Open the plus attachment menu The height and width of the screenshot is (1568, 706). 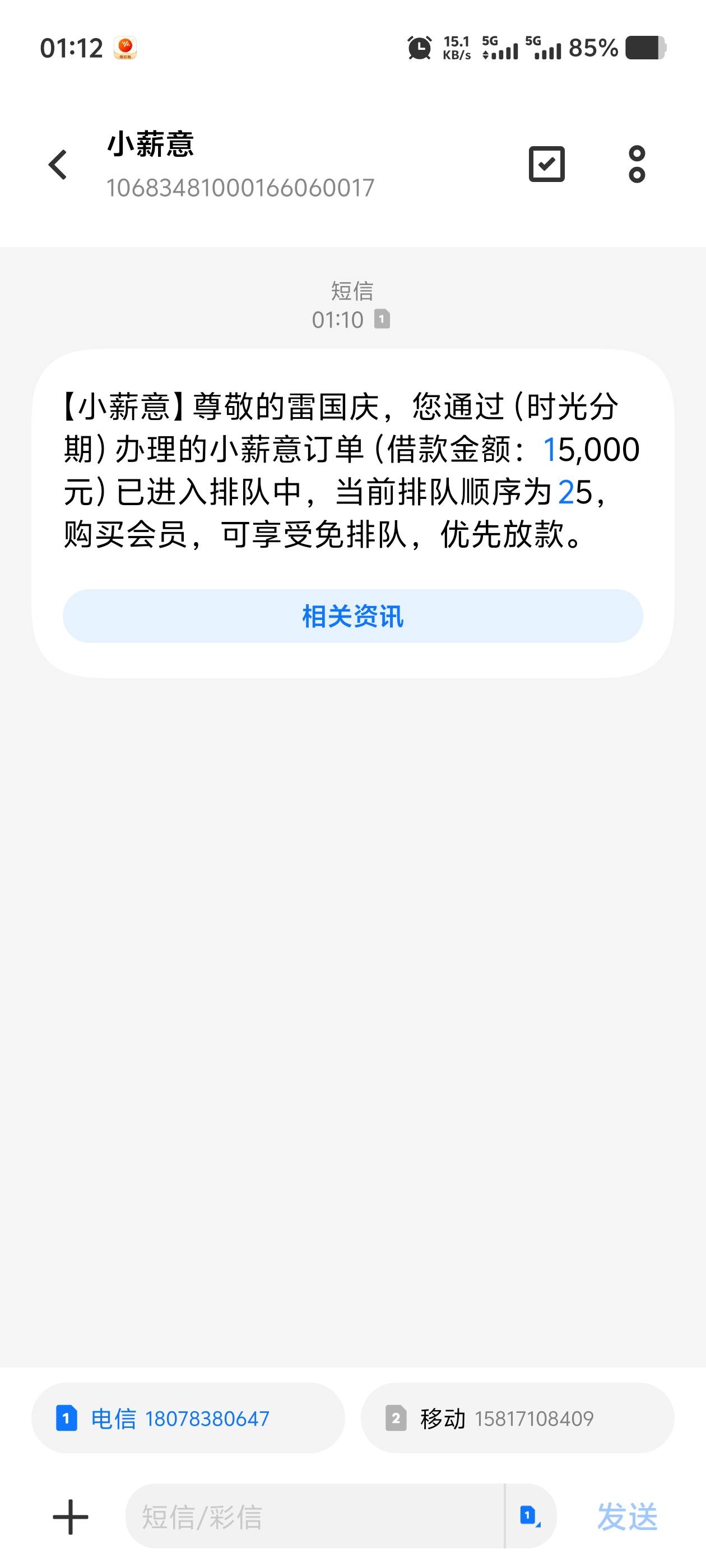[x=71, y=1517]
